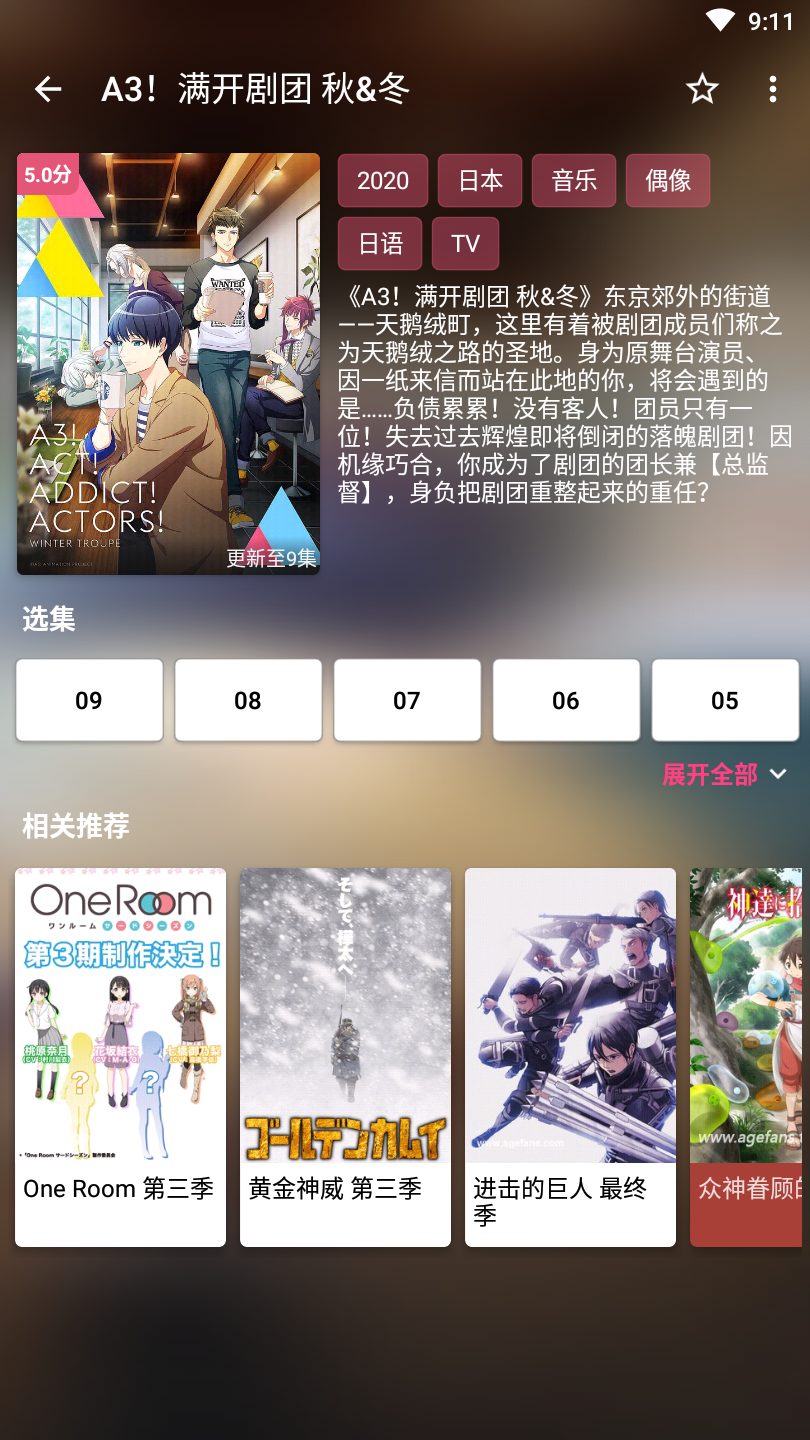View 进击的巨人 最终季 details
This screenshot has width=810, height=1440.
pos(570,1056)
